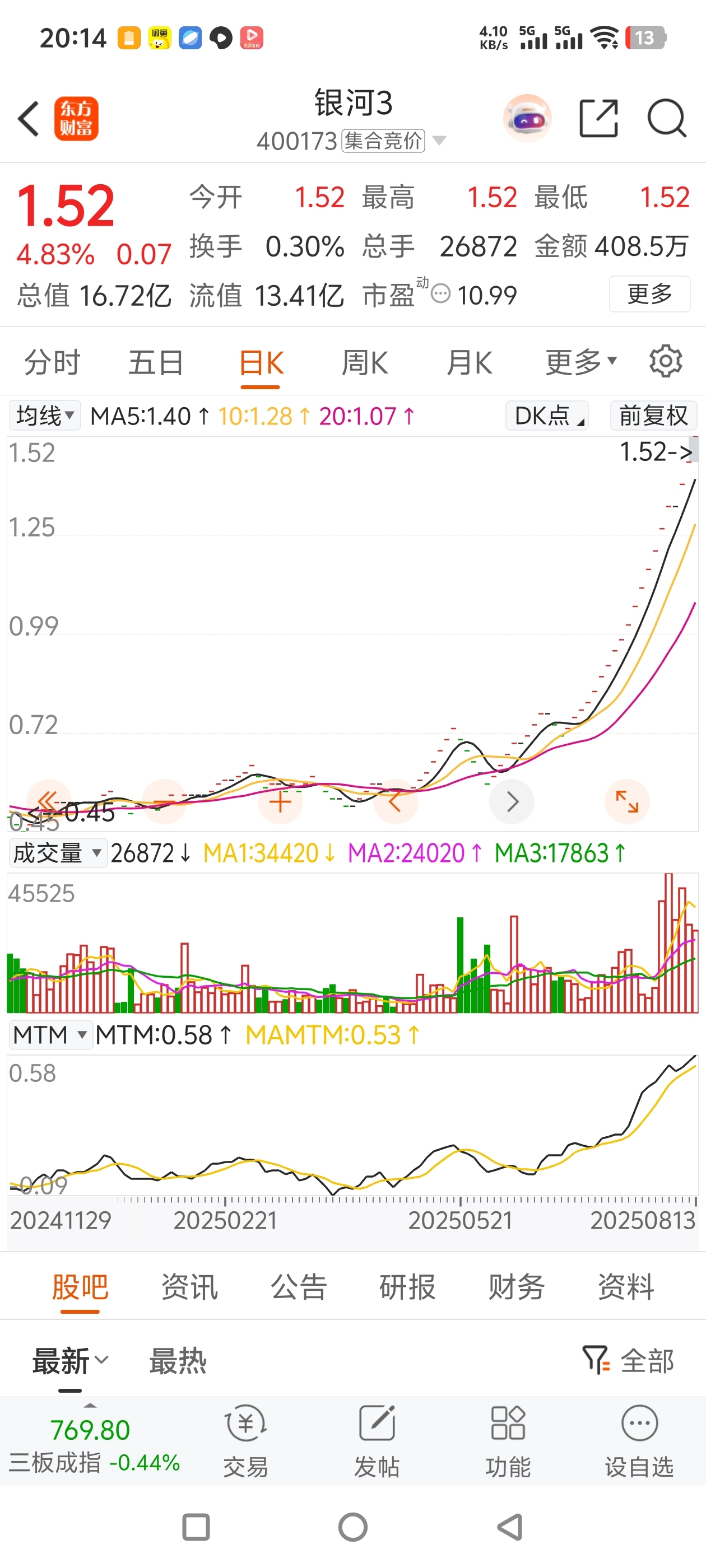Switch to the 五日 chart tab

[156, 363]
